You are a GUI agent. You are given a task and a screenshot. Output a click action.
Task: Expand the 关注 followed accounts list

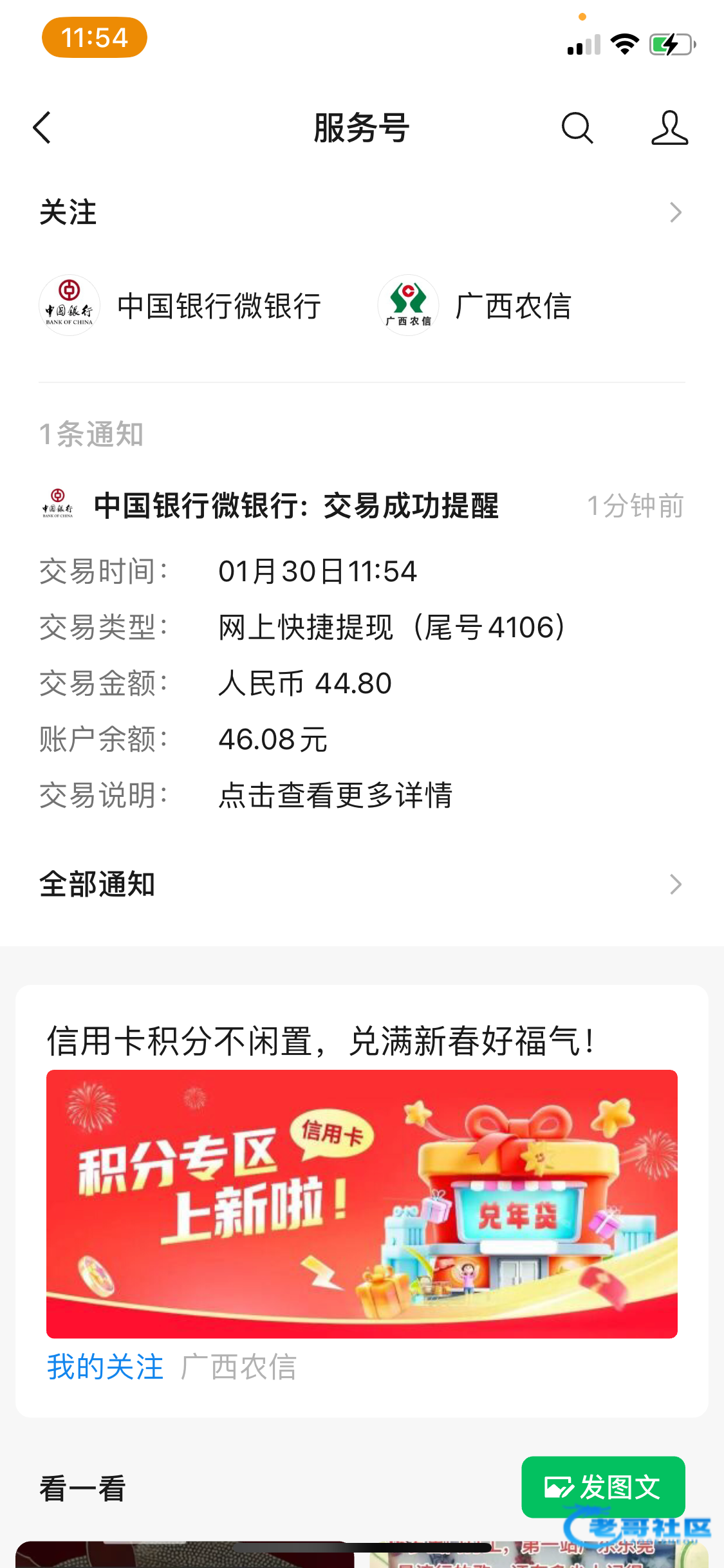tap(674, 212)
